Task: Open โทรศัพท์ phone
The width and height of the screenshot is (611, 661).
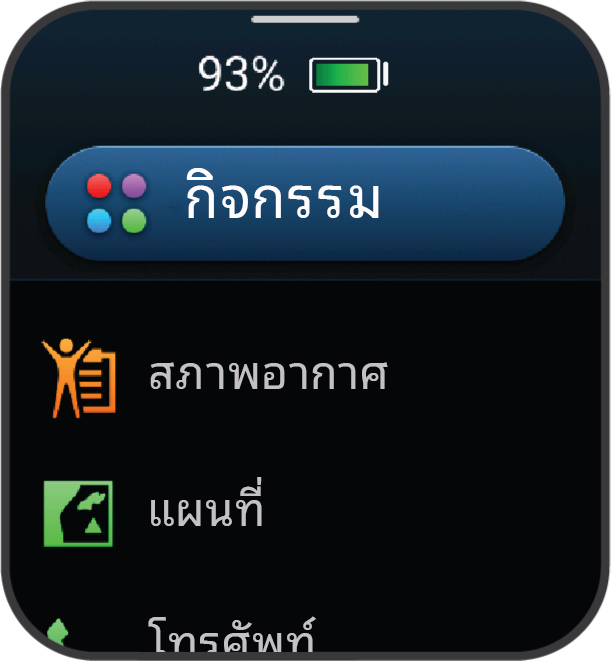Action: point(232,636)
